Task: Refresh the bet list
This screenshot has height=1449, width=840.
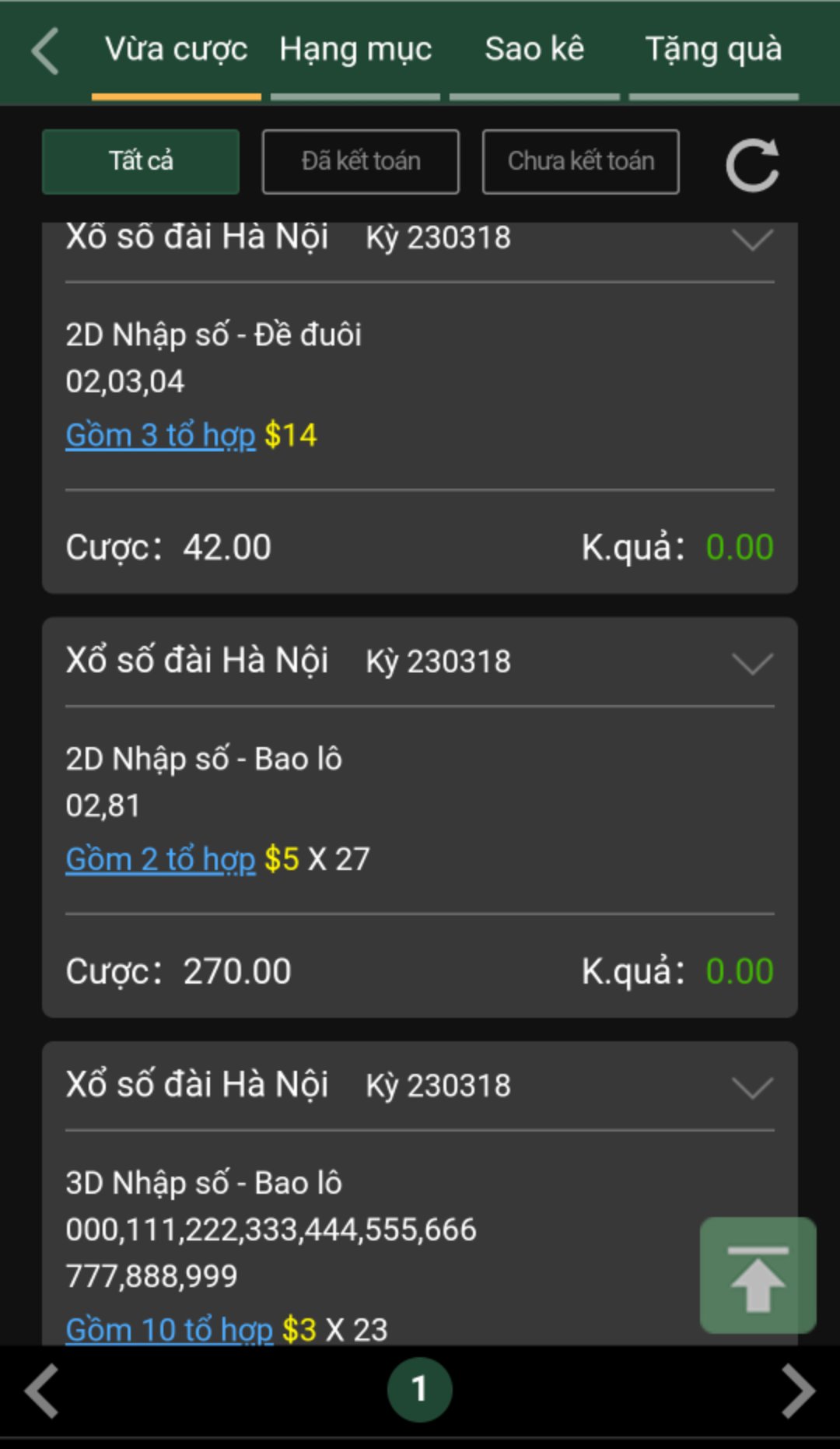Action: point(752,164)
